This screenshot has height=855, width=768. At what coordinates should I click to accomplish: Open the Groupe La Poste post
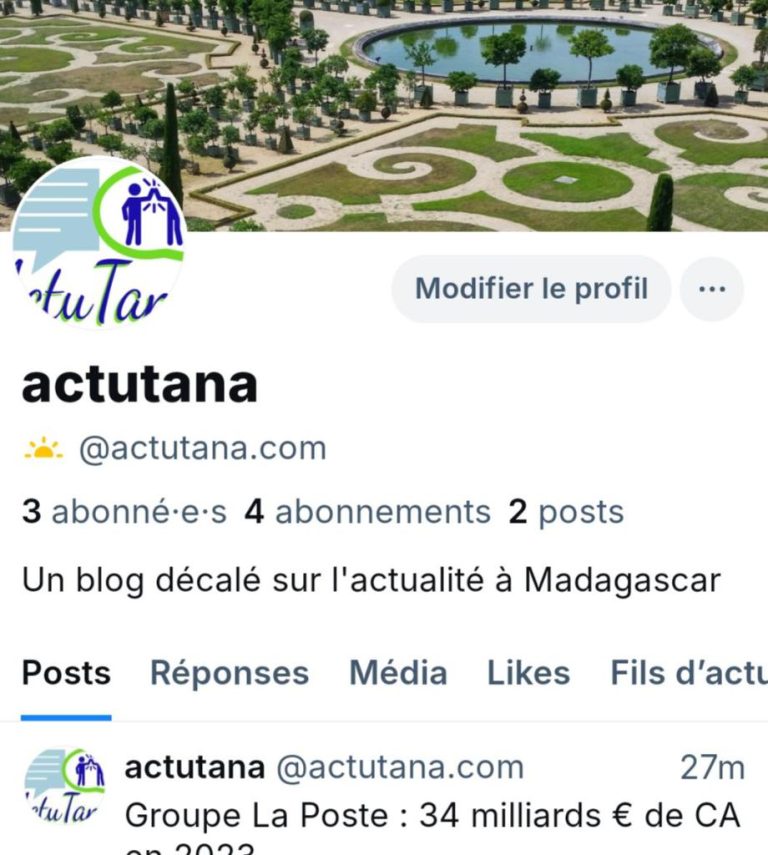[432, 816]
